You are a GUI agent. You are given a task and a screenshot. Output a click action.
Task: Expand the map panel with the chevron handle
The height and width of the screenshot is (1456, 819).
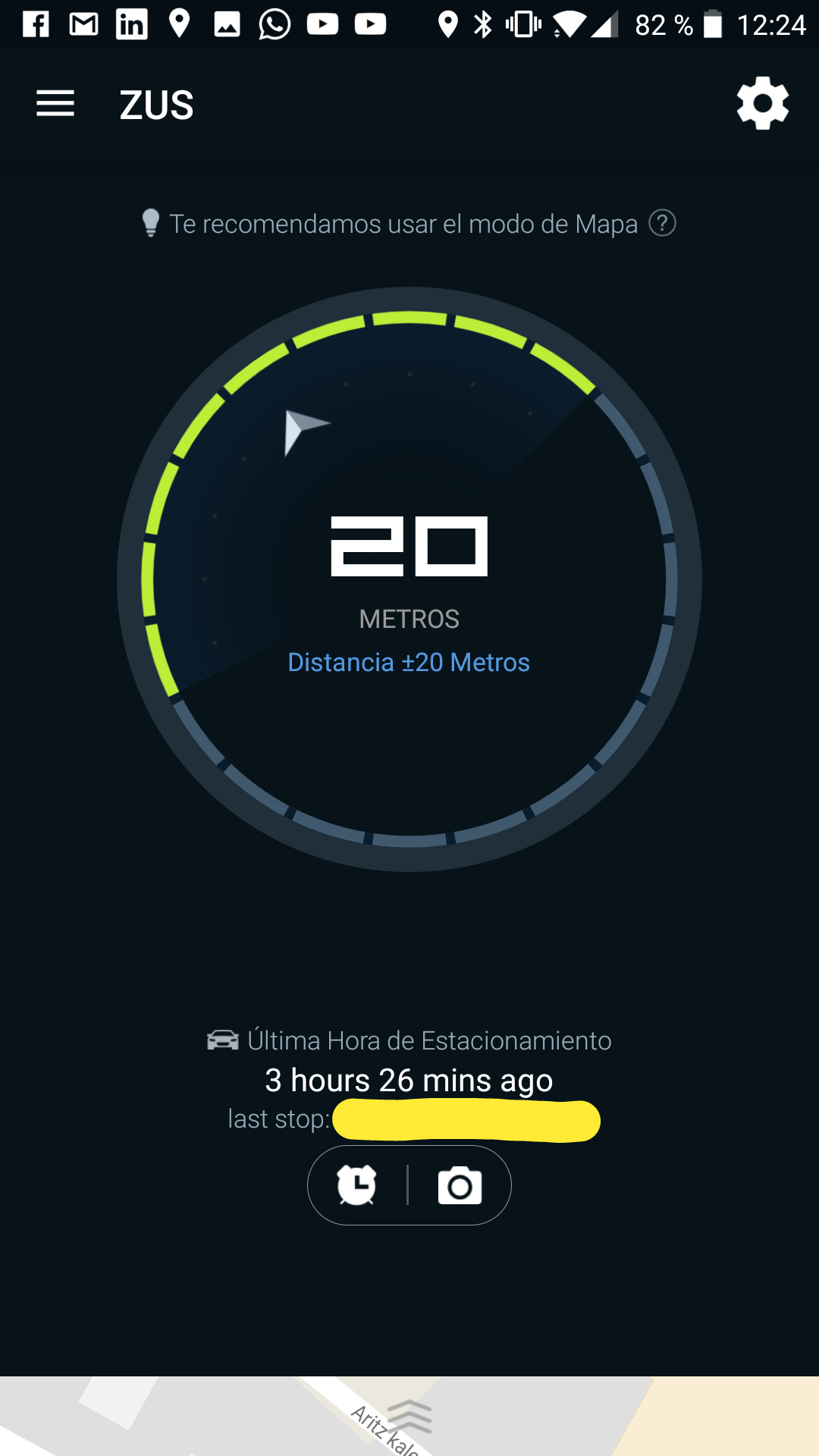pyautogui.click(x=409, y=1415)
